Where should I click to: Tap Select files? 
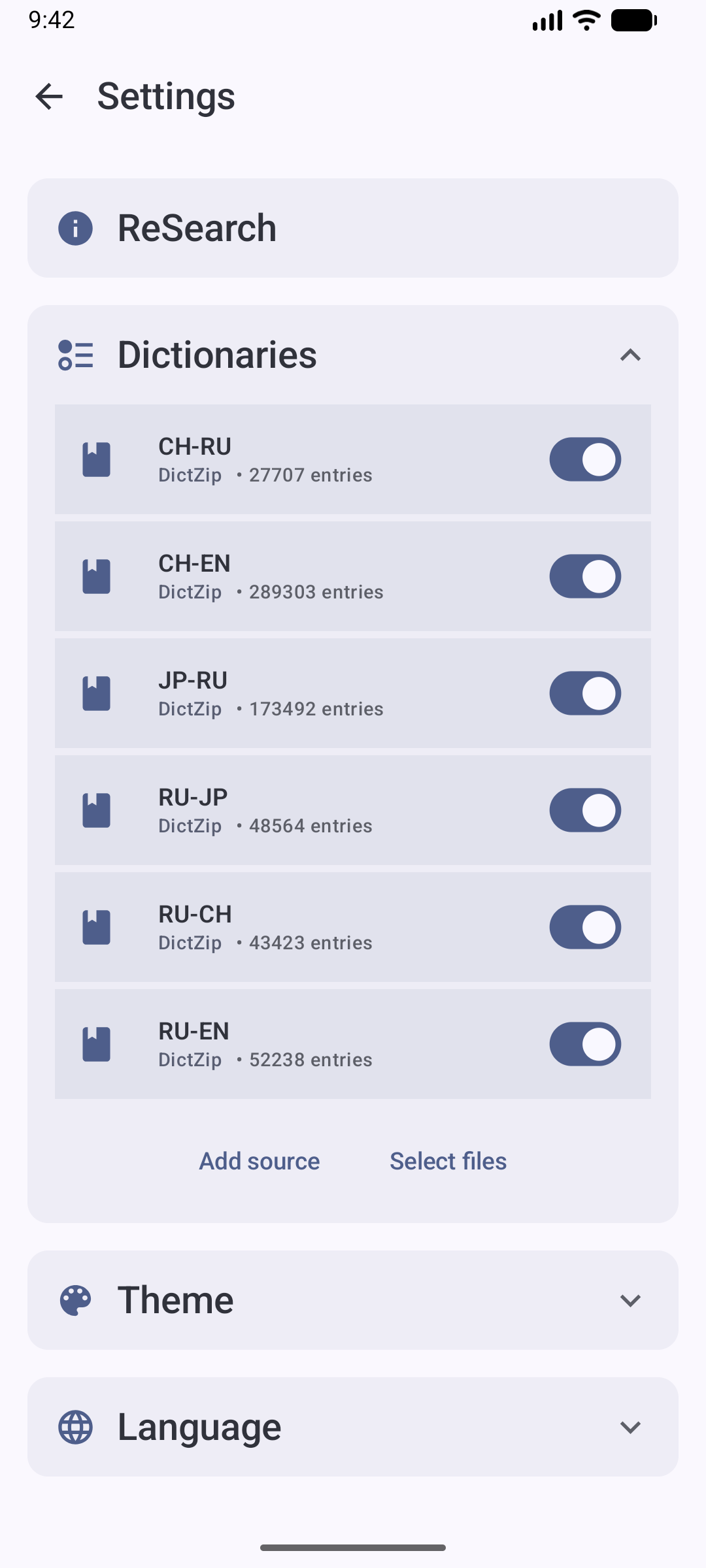(448, 1161)
